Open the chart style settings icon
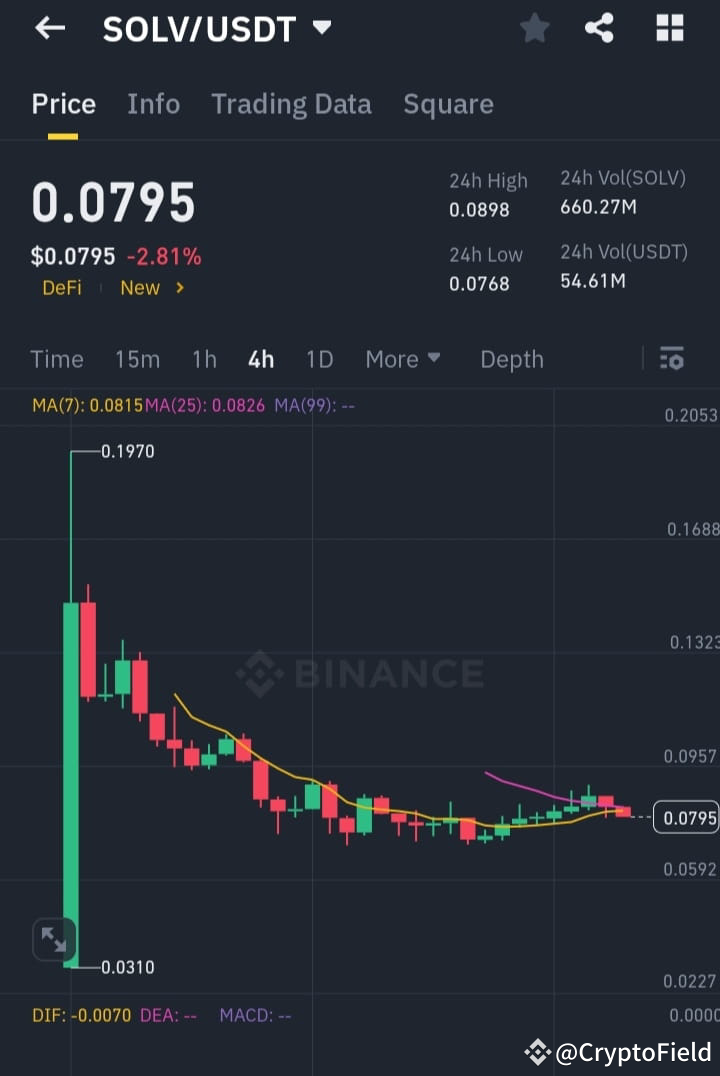 [x=672, y=358]
